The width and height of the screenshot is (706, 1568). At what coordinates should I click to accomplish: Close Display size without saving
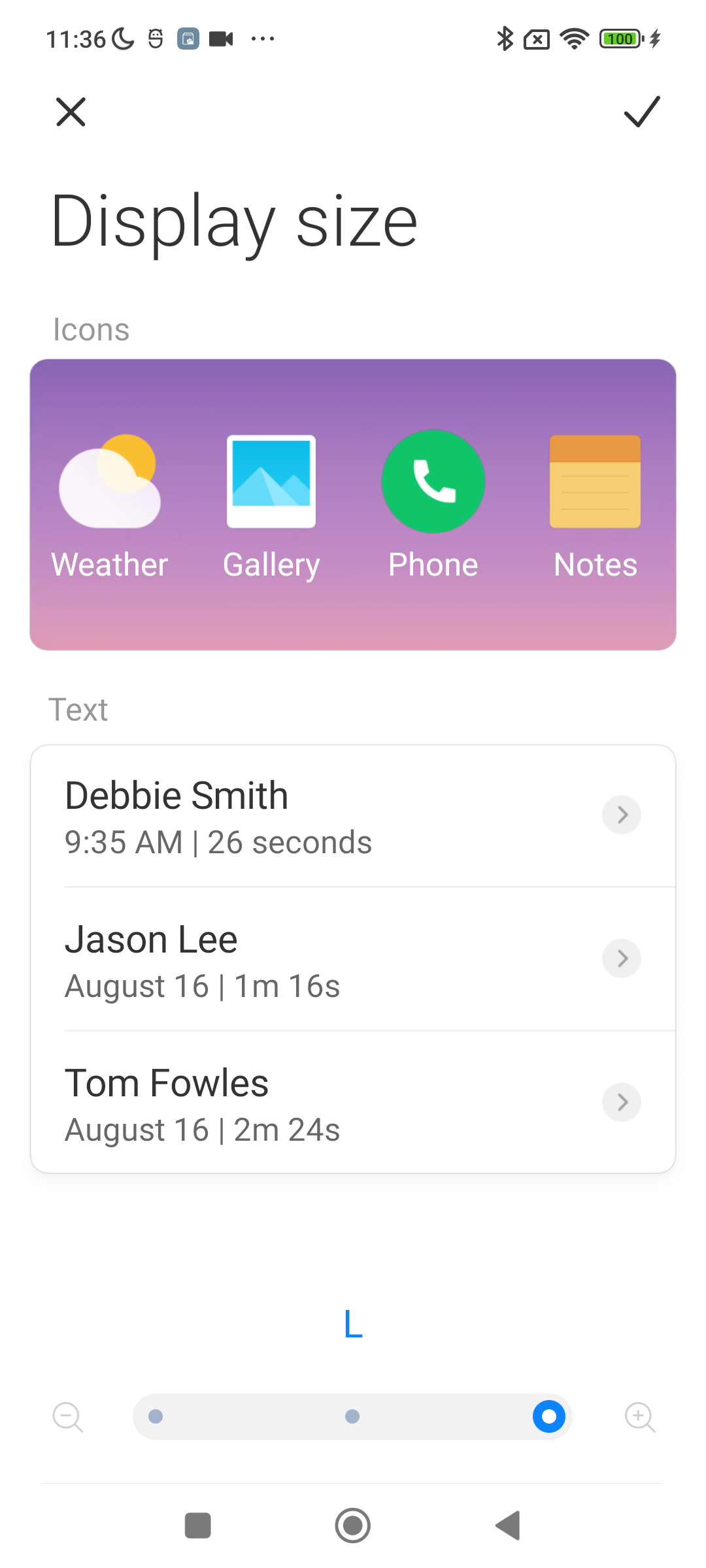pyautogui.click(x=71, y=112)
